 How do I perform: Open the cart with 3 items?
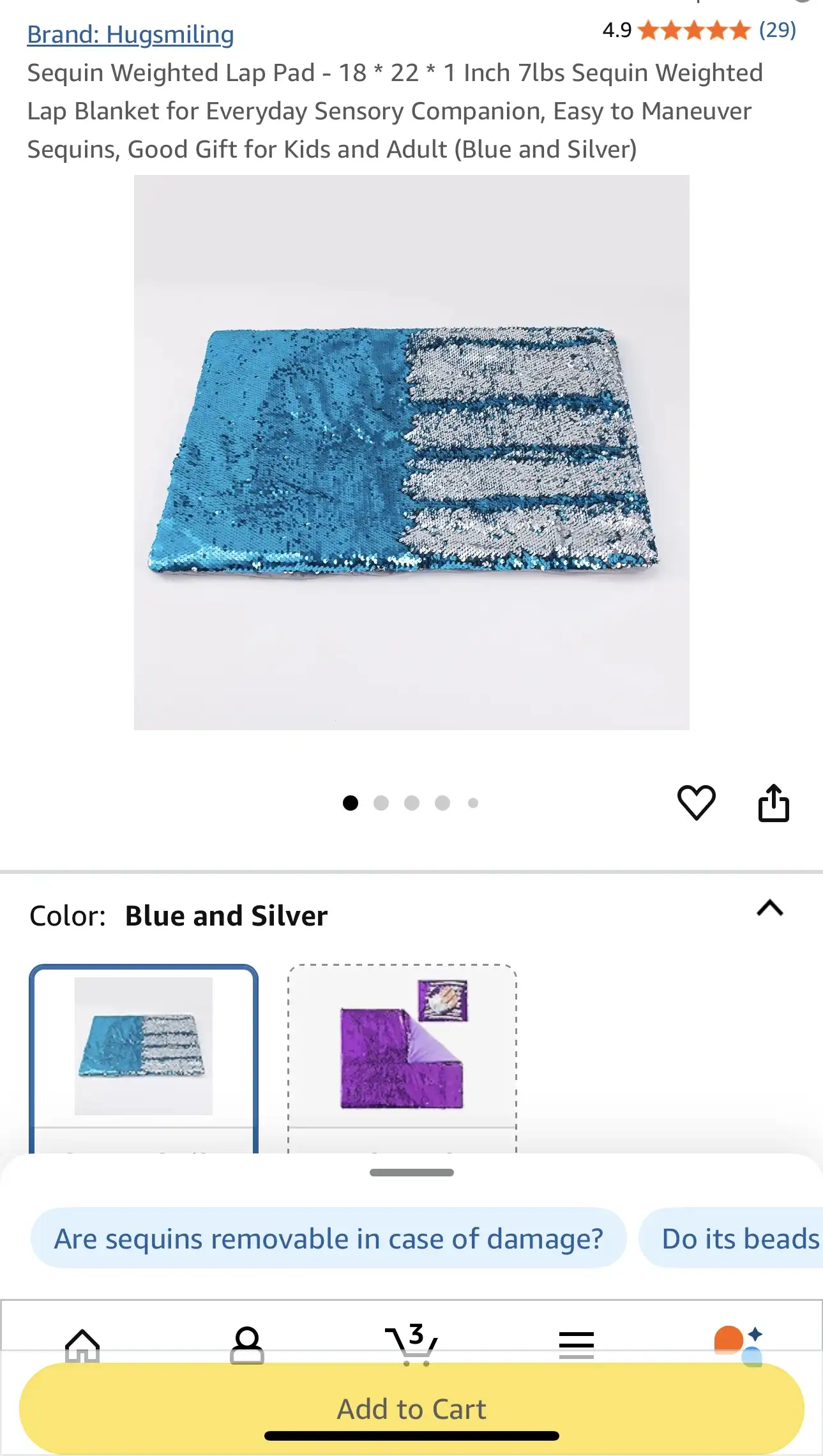click(412, 1343)
